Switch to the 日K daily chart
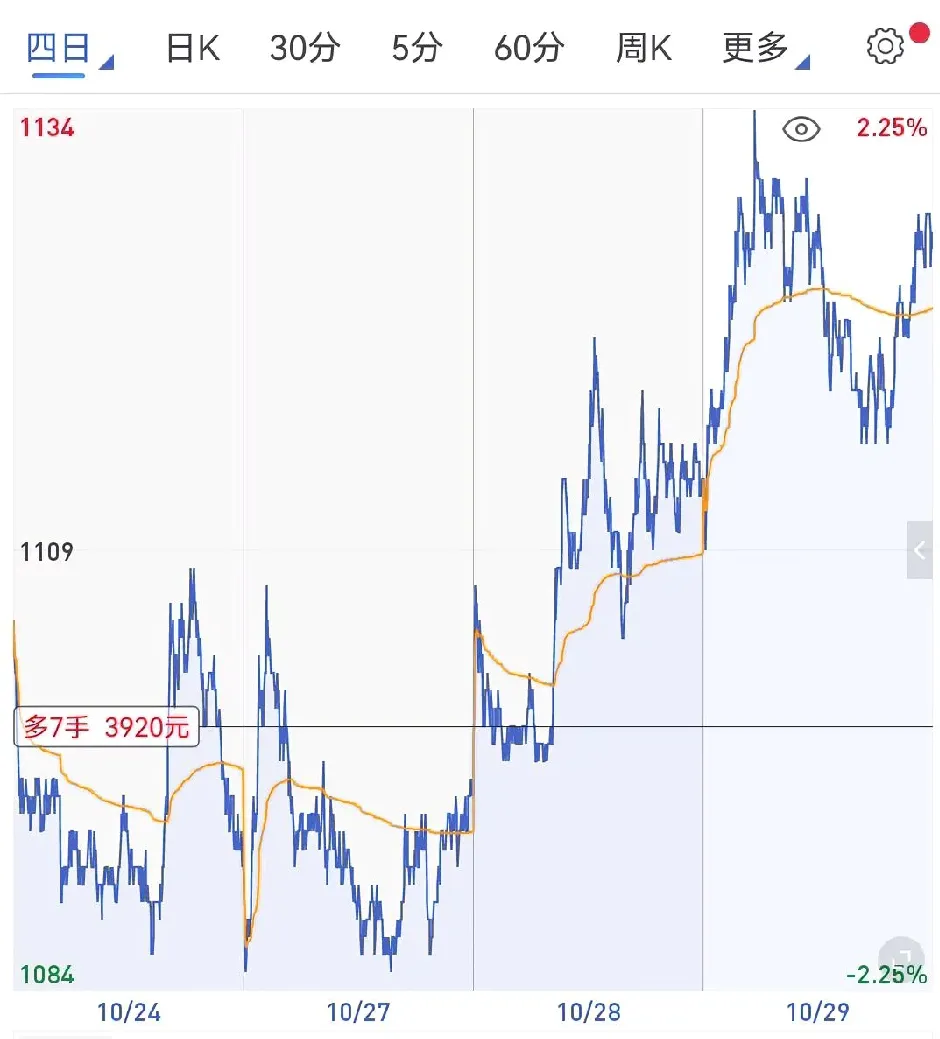The width and height of the screenshot is (940, 1039). (192, 48)
